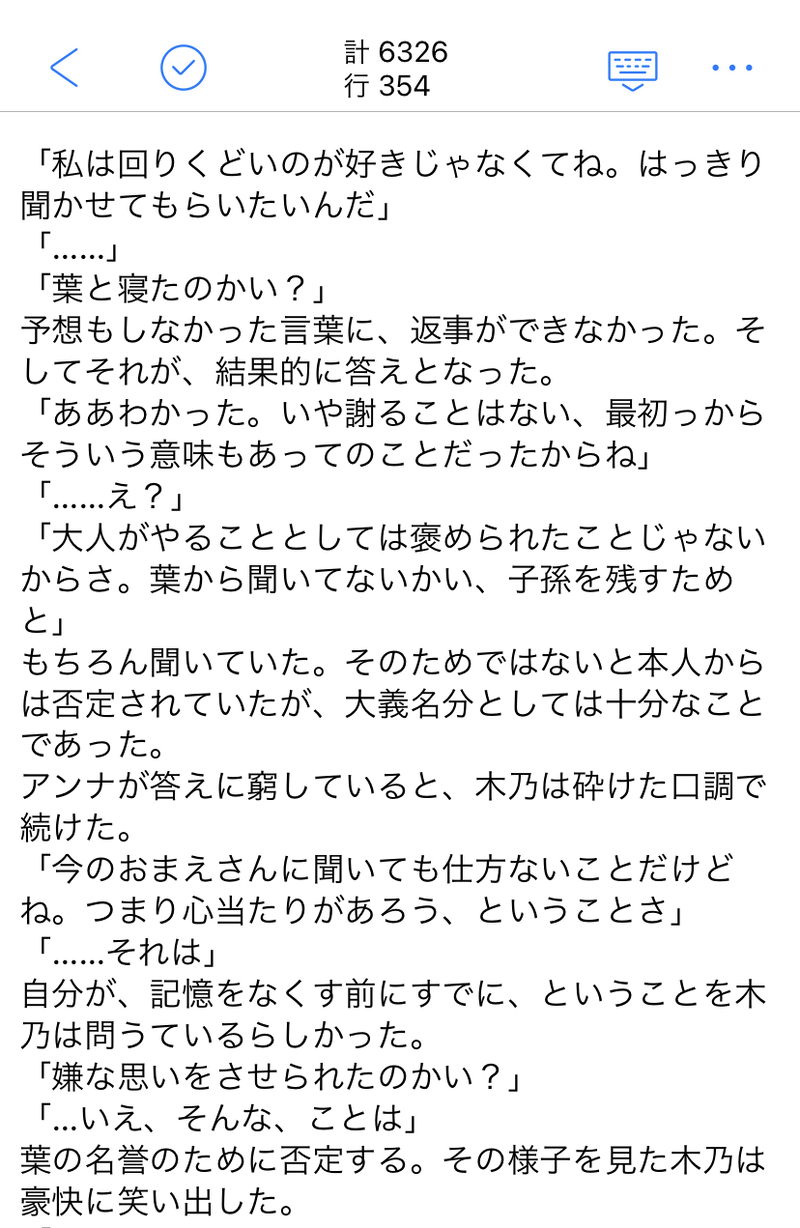Go back with the arrow icon
Screen dimensions: 800x1228
(x=64, y=67)
